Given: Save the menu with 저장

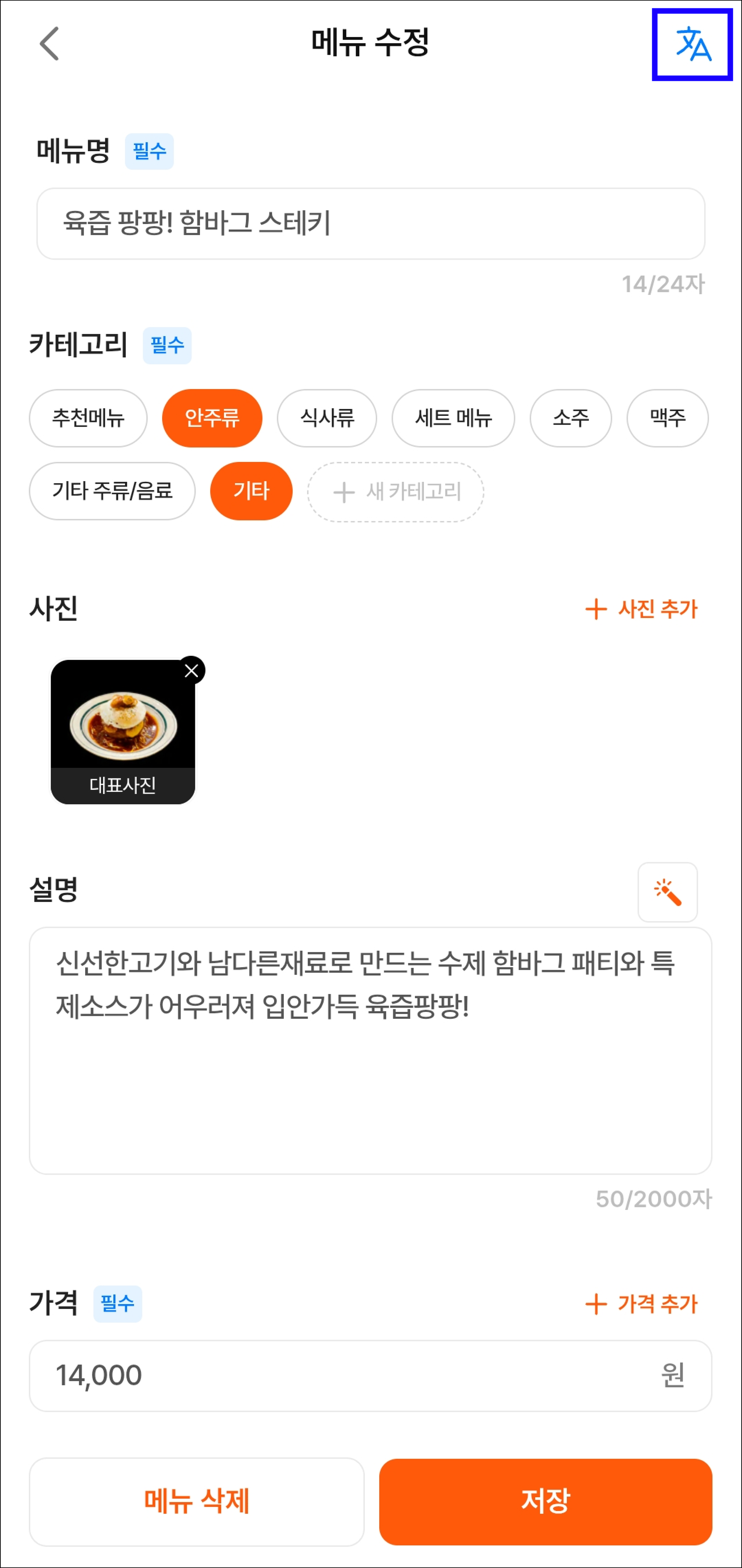Looking at the screenshot, I should (545, 1501).
